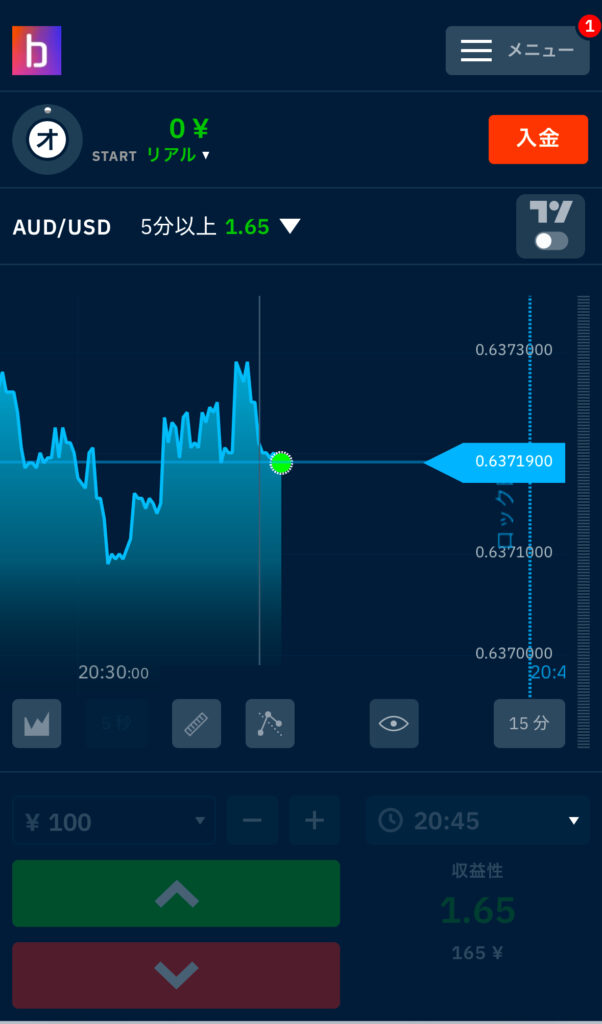This screenshot has height=1024, width=602.
Task: Toggle the TradingView chart switch
Action: click(x=550, y=226)
